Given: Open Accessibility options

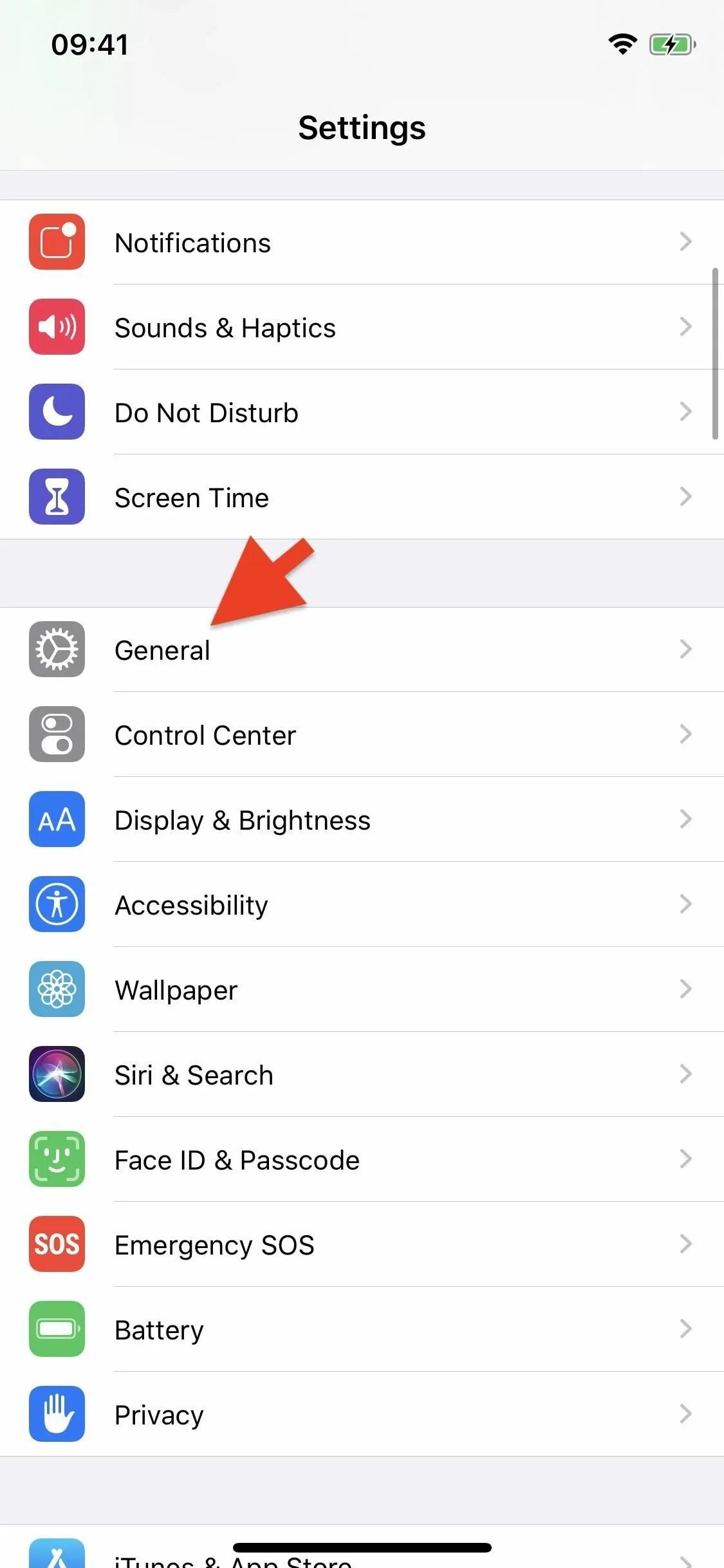Looking at the screenshot, I should tap(362, 904).
